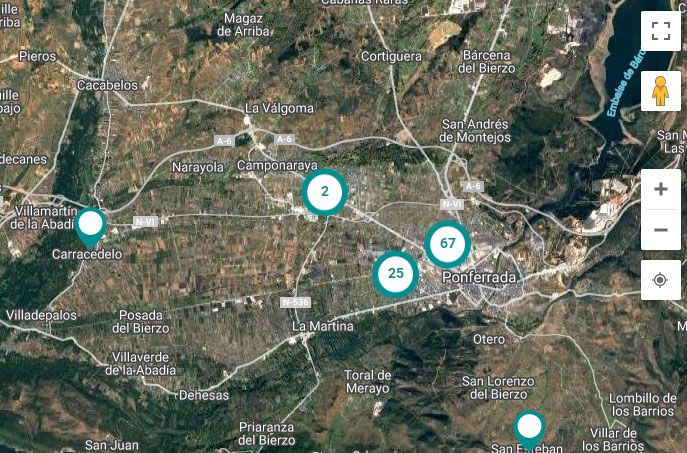Select the marker near San Esteban
Viewport: 687px width, 453px height.
529,428
